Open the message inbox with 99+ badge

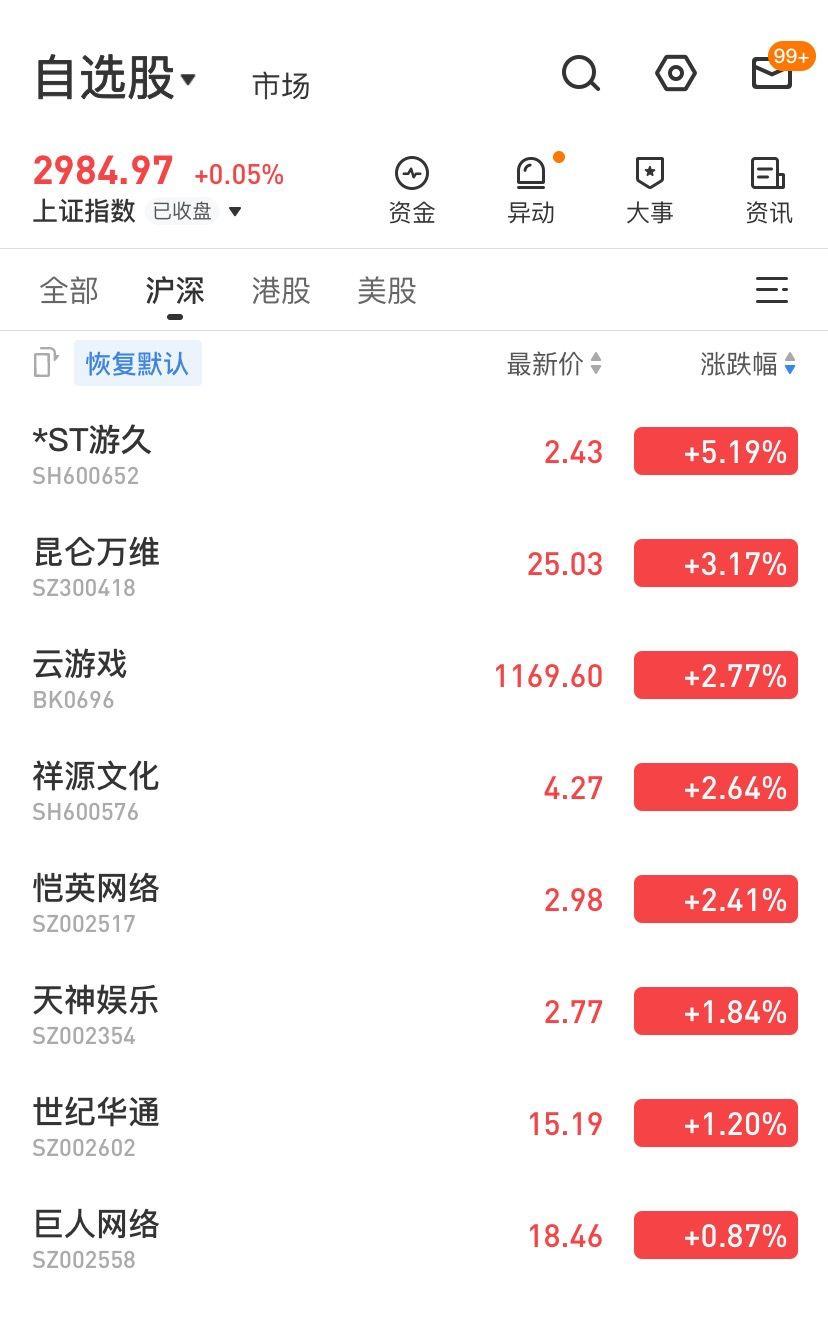pos(770,73)
